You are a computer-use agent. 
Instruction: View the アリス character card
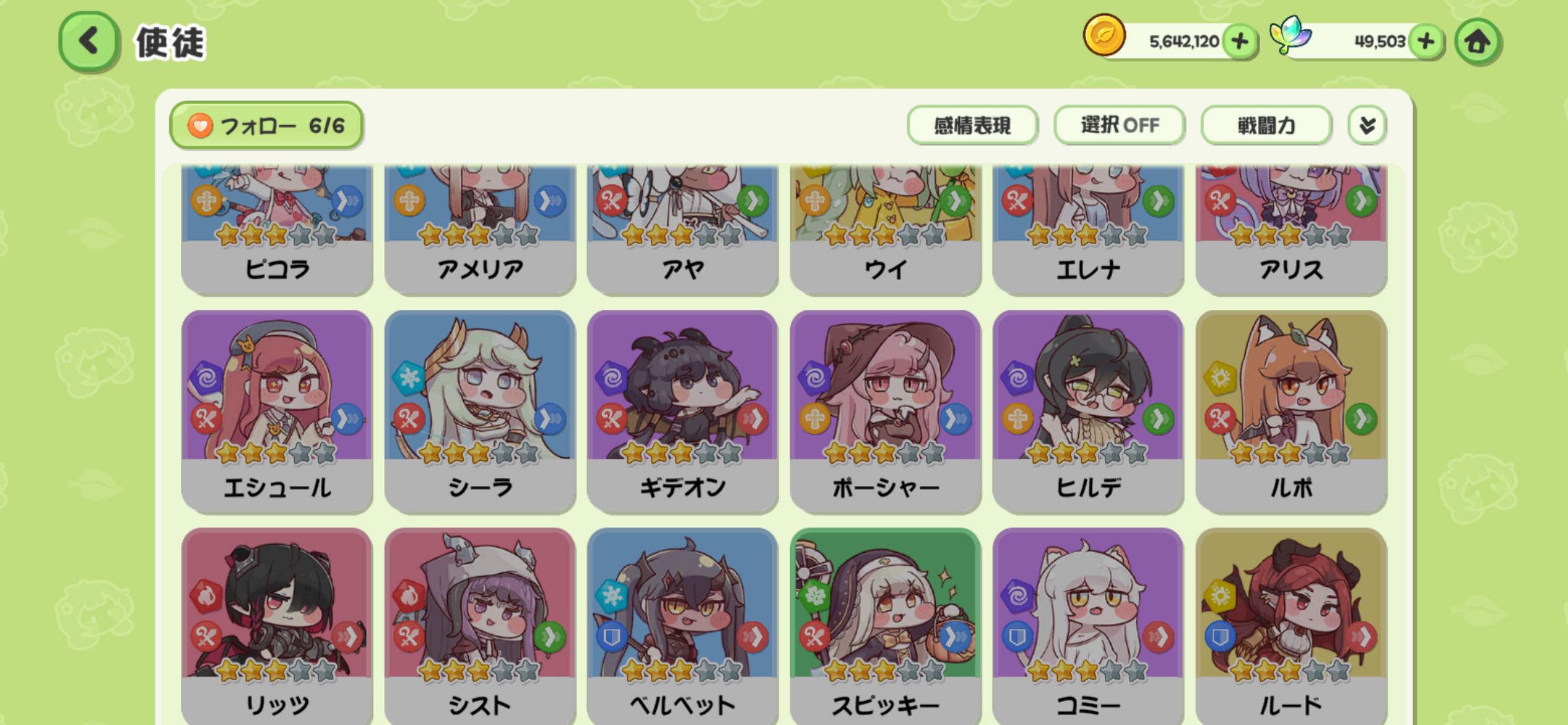tap(1291, 229)
